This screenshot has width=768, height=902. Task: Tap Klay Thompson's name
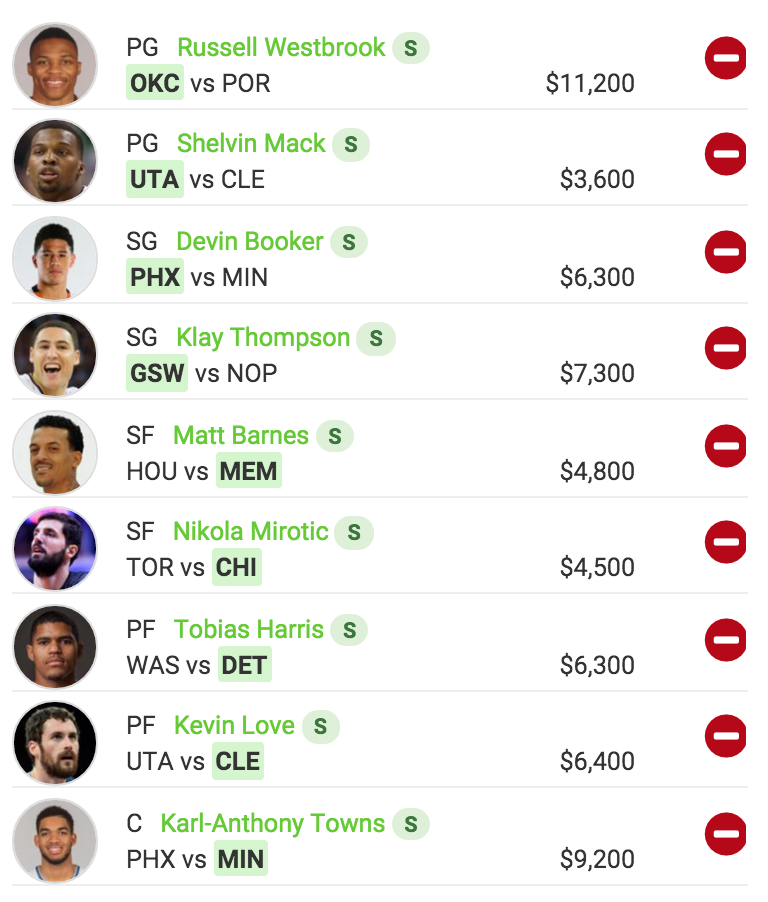point(262,338)
